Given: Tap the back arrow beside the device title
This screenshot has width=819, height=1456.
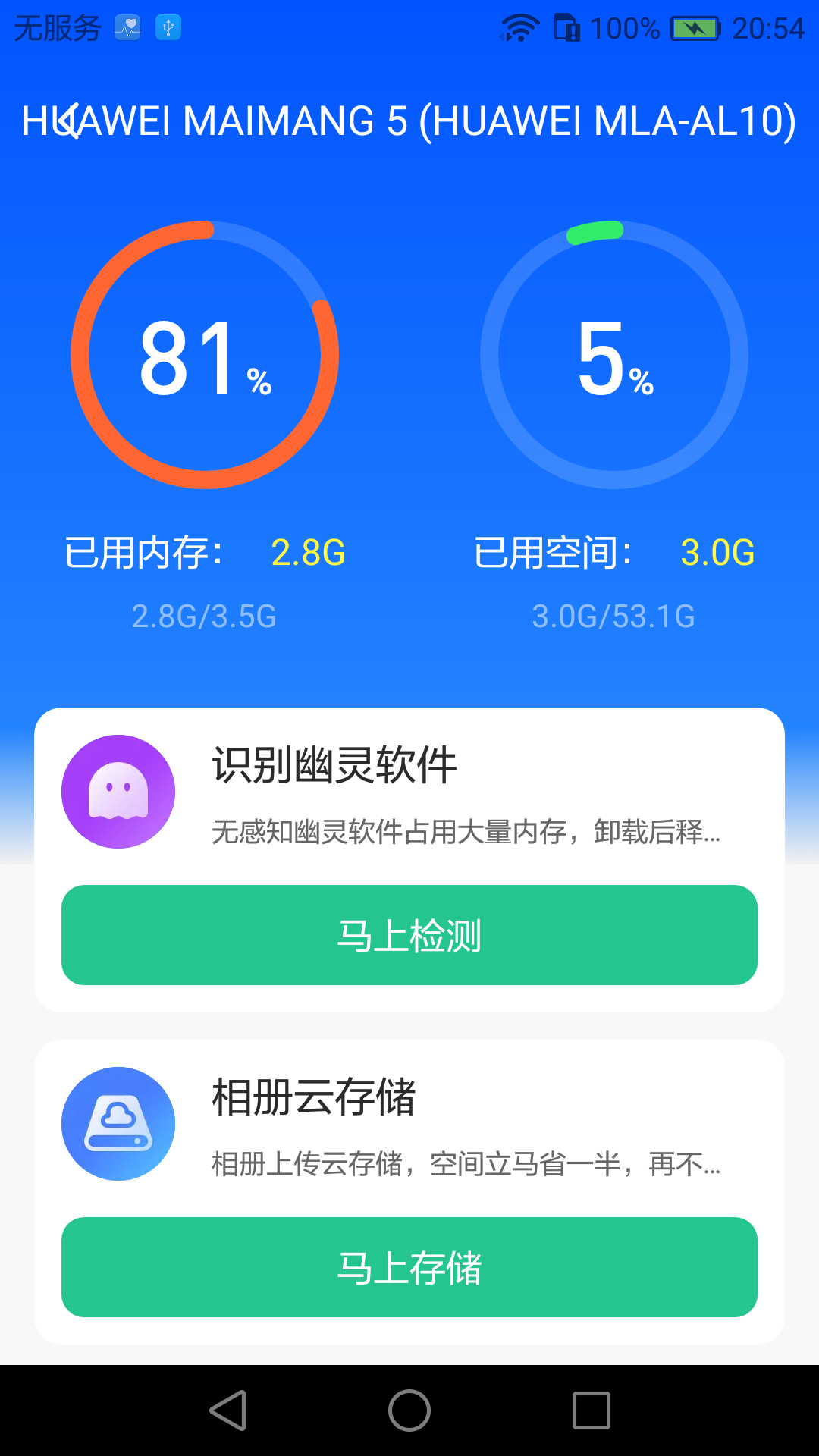Looking at the screenshot, I should [68, 121].
